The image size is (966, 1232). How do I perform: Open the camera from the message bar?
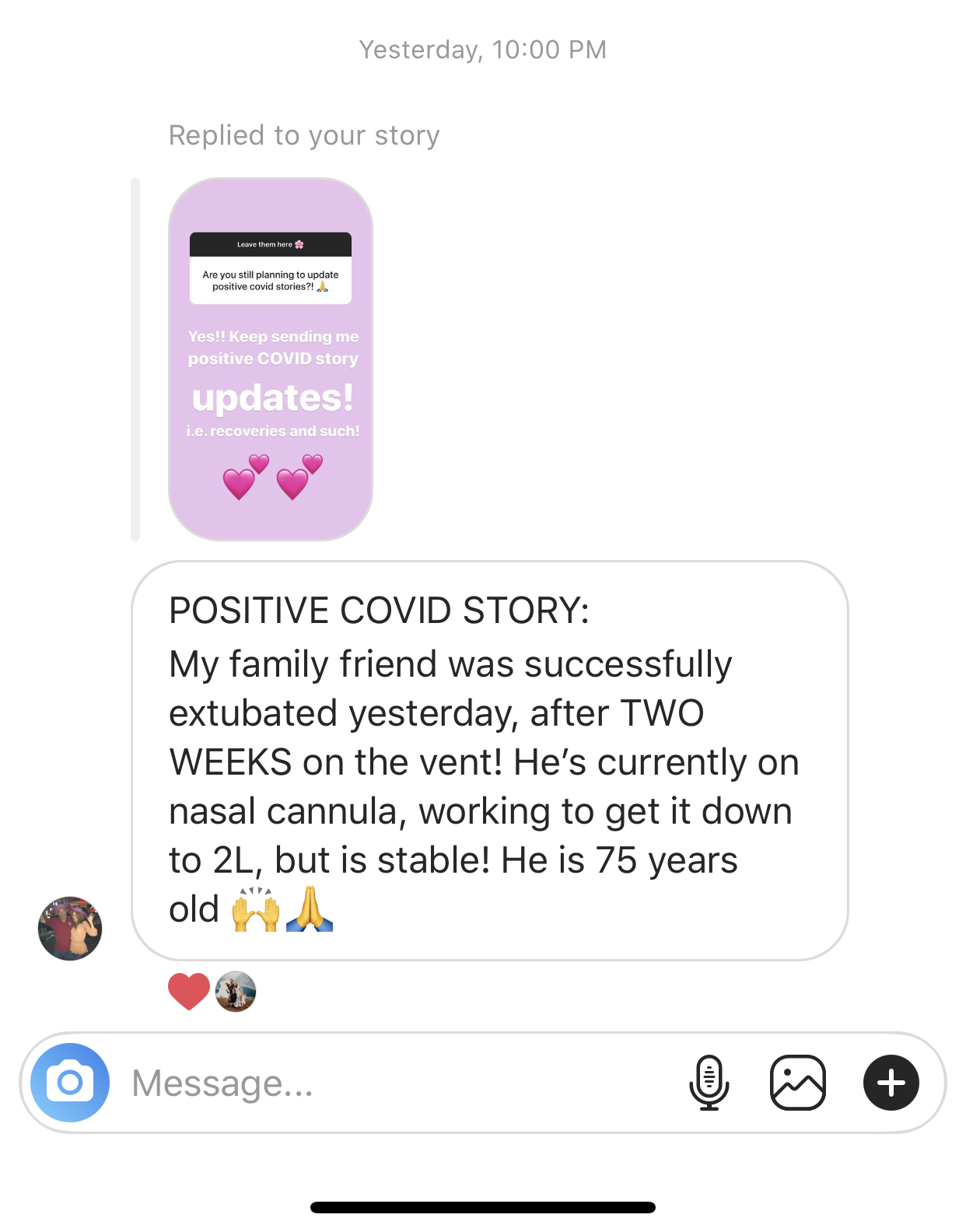[70, 1082]
